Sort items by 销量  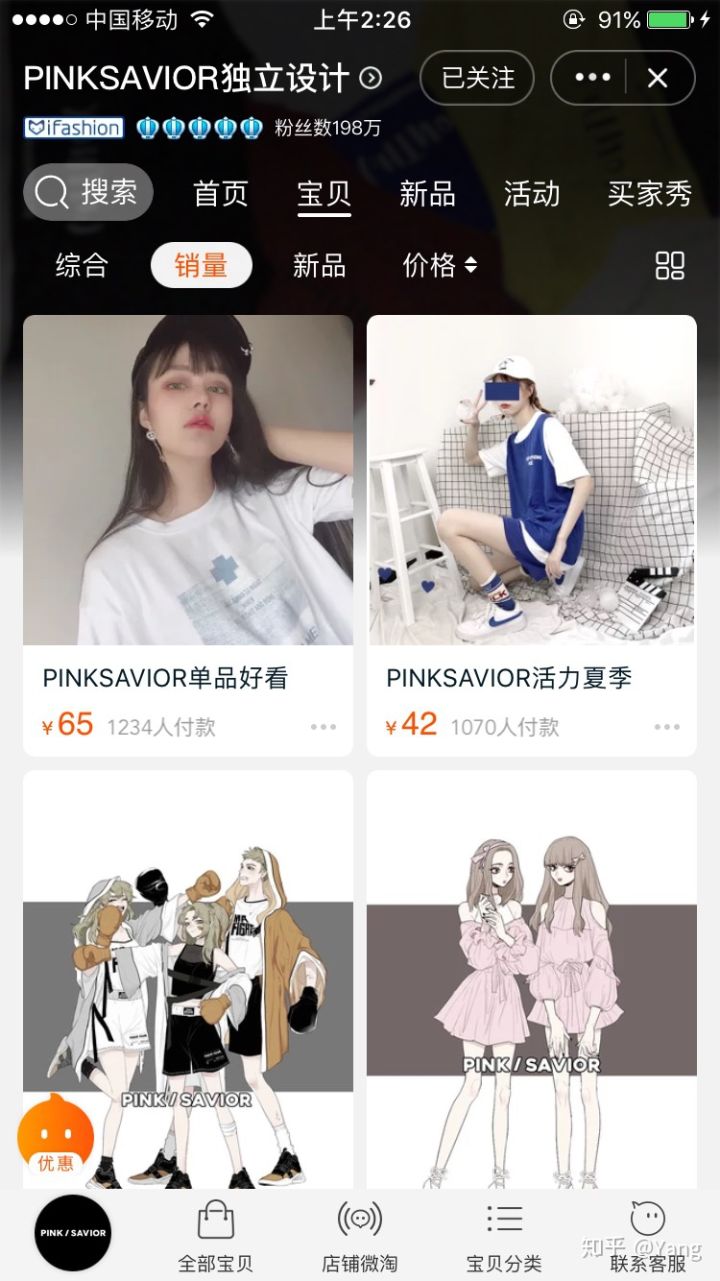tap(201, 265)
